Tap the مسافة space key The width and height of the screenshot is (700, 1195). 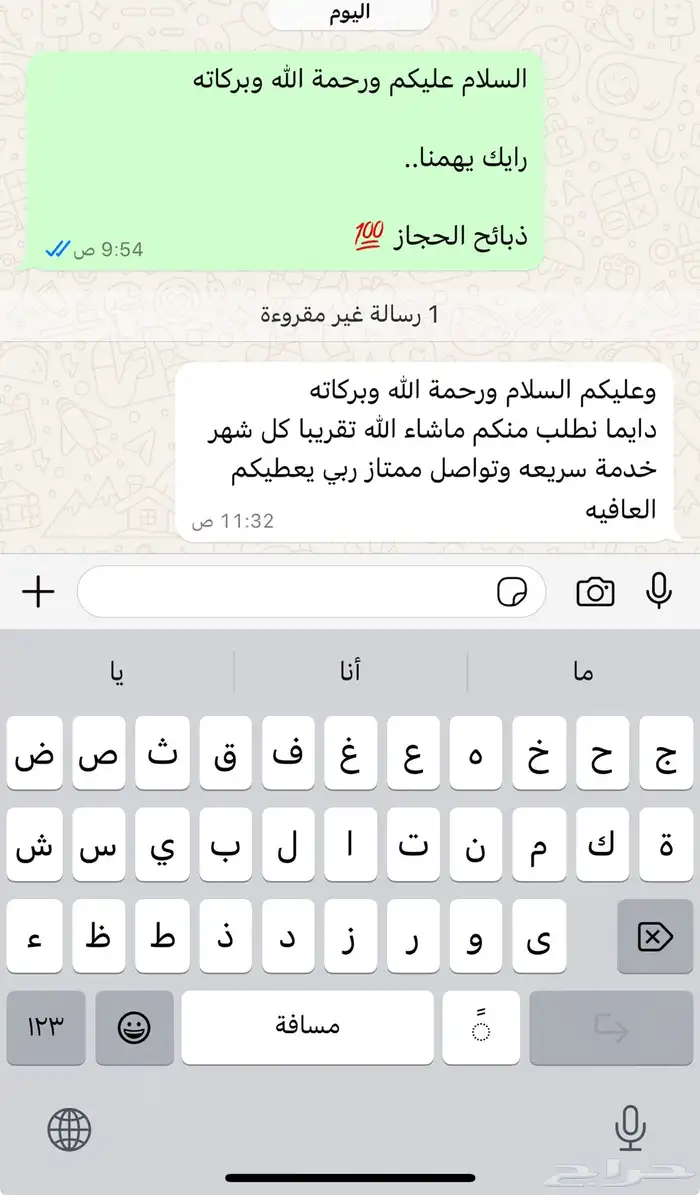click(307, 1028)
